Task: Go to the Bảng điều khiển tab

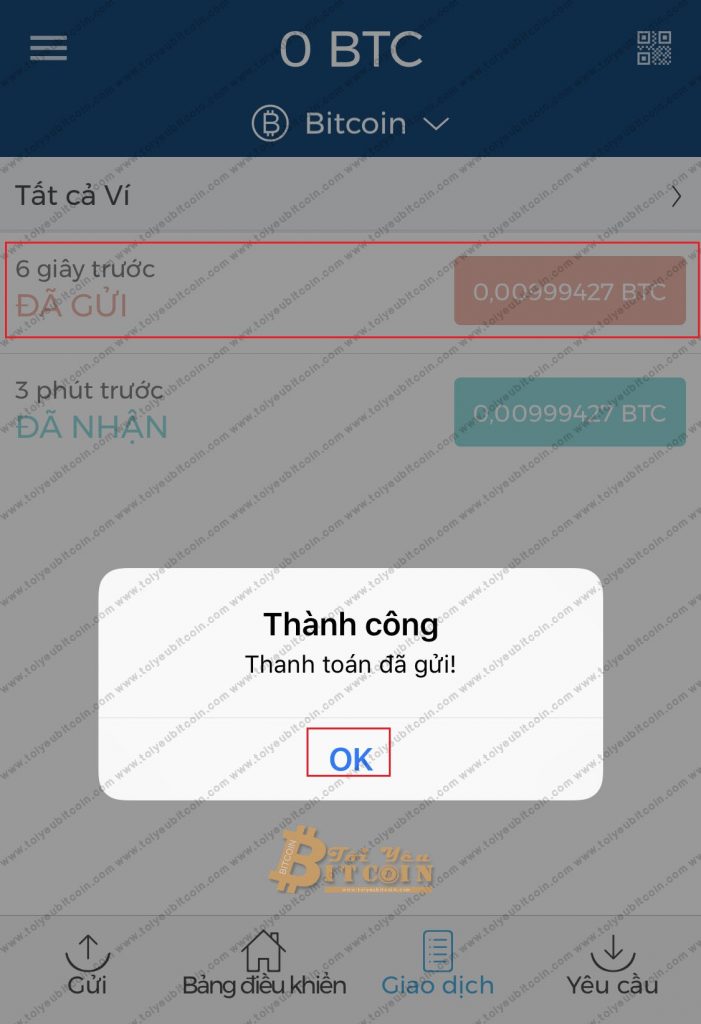Action: coord(264,966)
